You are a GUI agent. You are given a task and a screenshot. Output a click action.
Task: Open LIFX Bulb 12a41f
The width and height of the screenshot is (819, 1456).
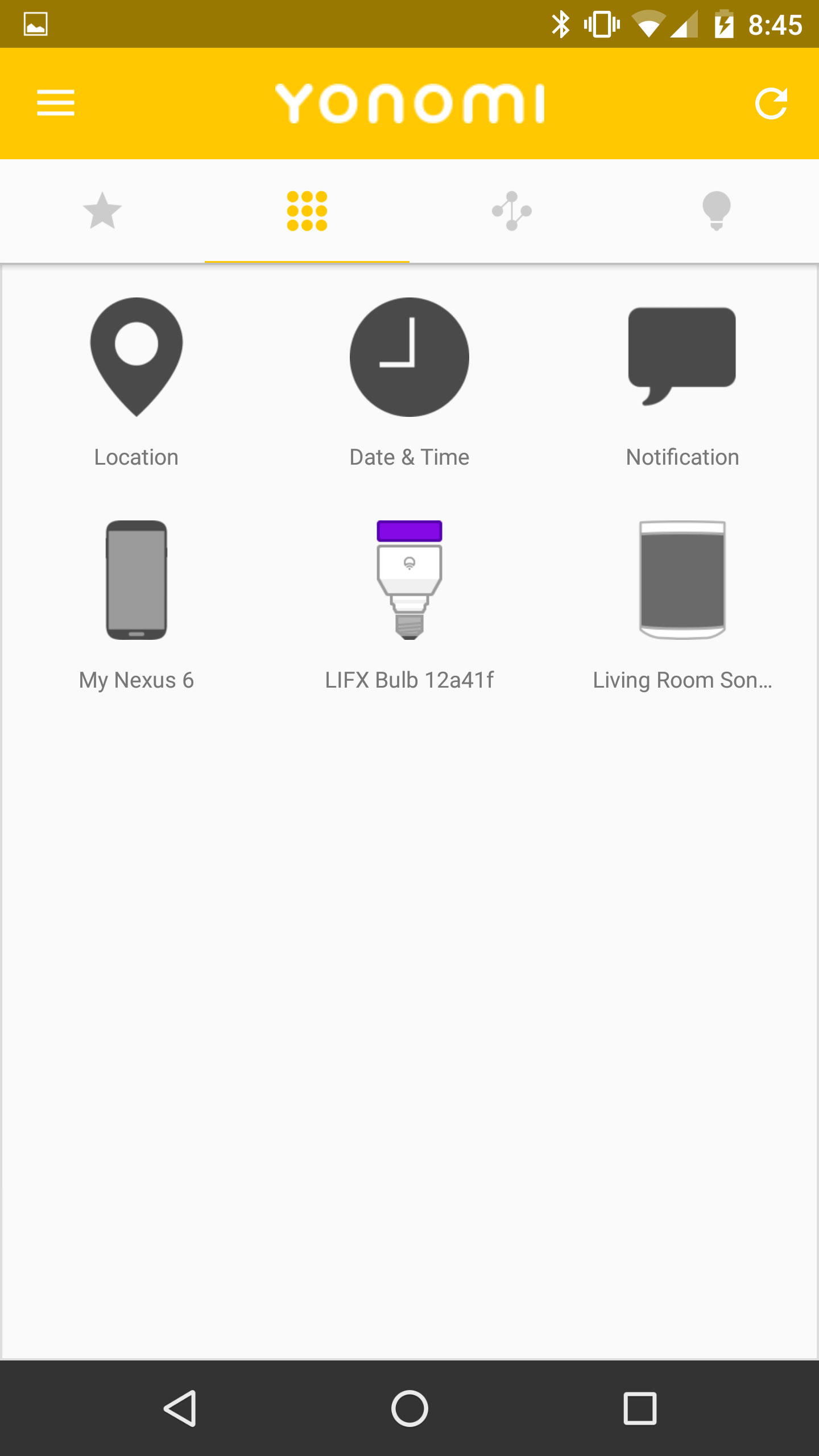[x=409, y=605]
